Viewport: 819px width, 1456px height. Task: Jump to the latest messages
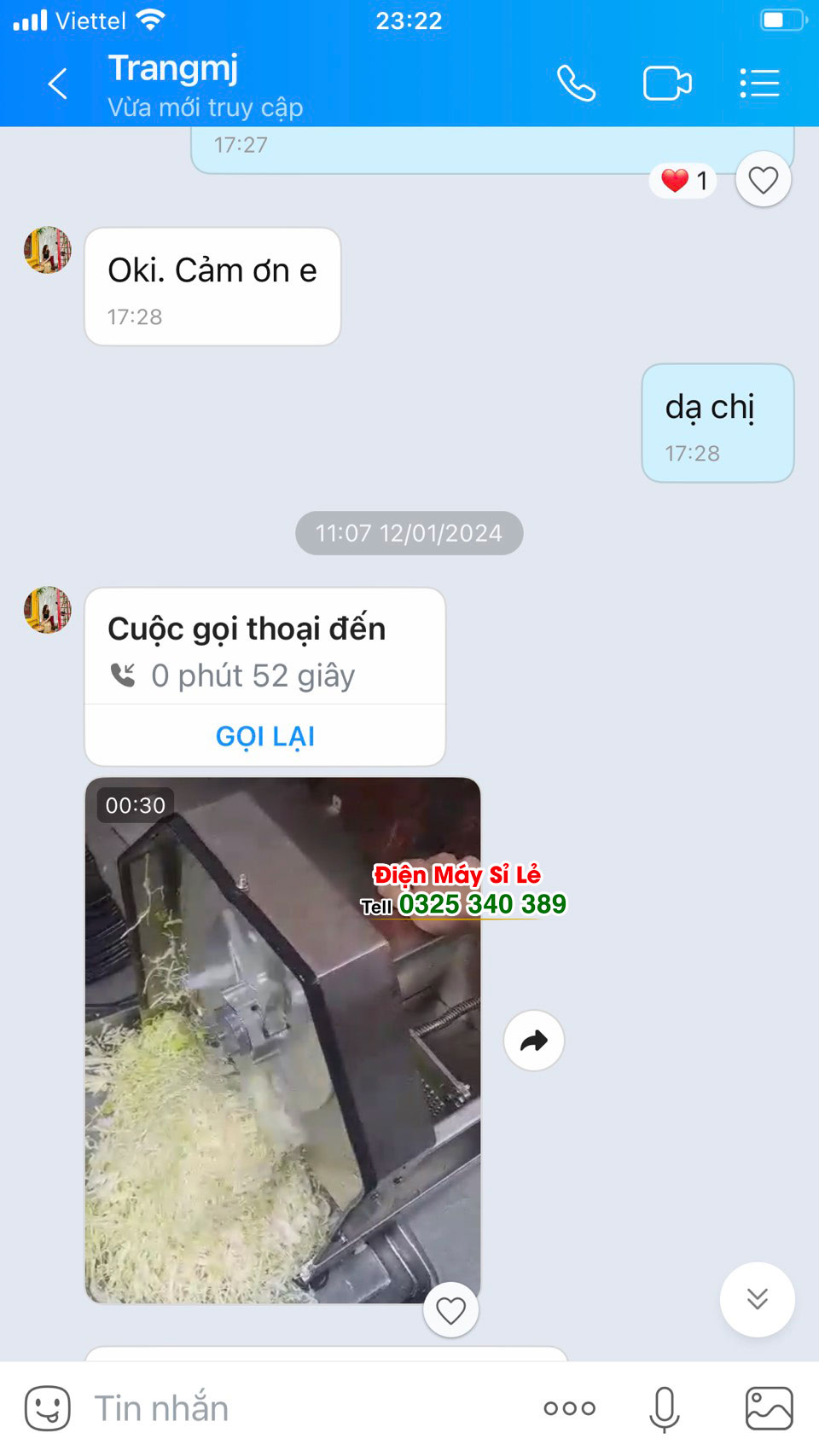point(757,1299)
